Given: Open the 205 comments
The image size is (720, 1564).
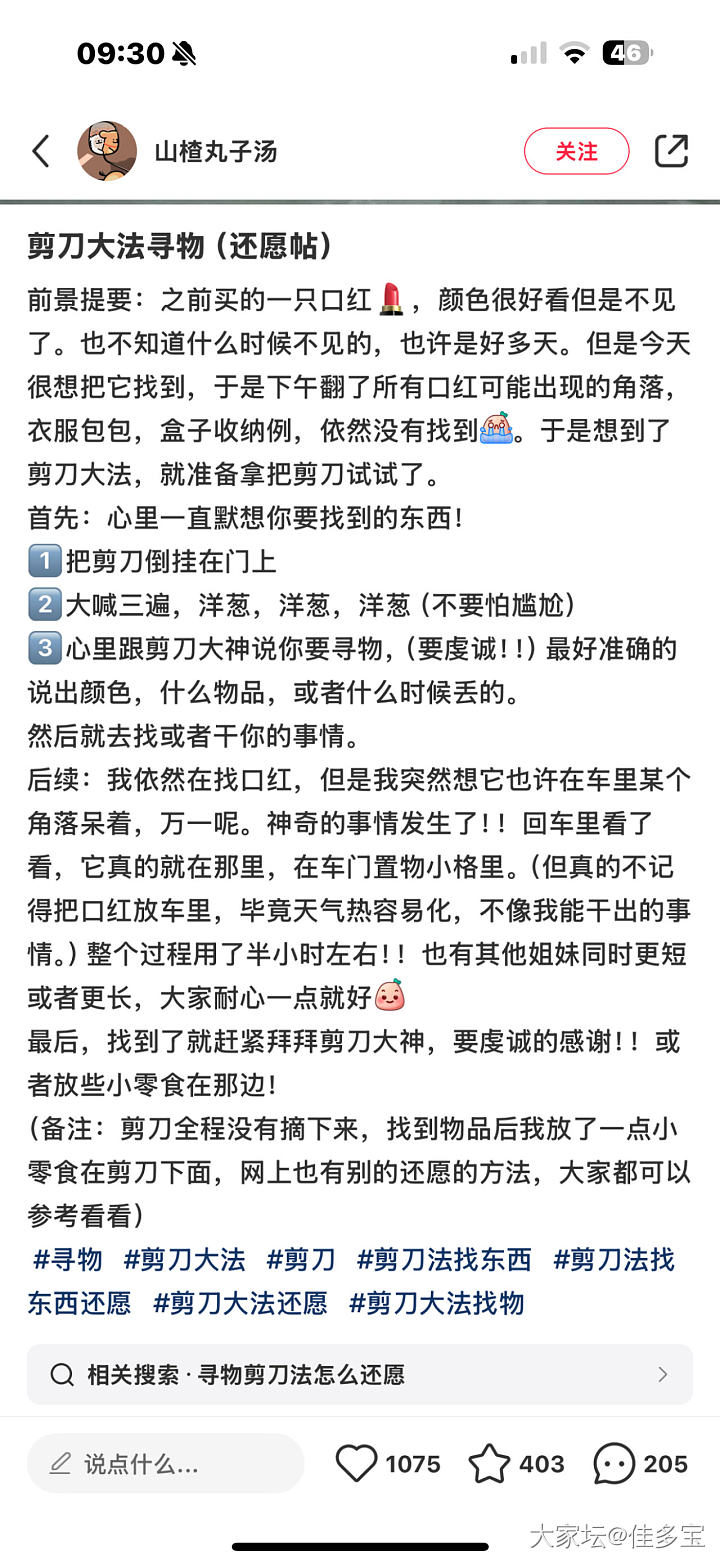Looking at the screenshot, I should click(x=614, y=1464).
